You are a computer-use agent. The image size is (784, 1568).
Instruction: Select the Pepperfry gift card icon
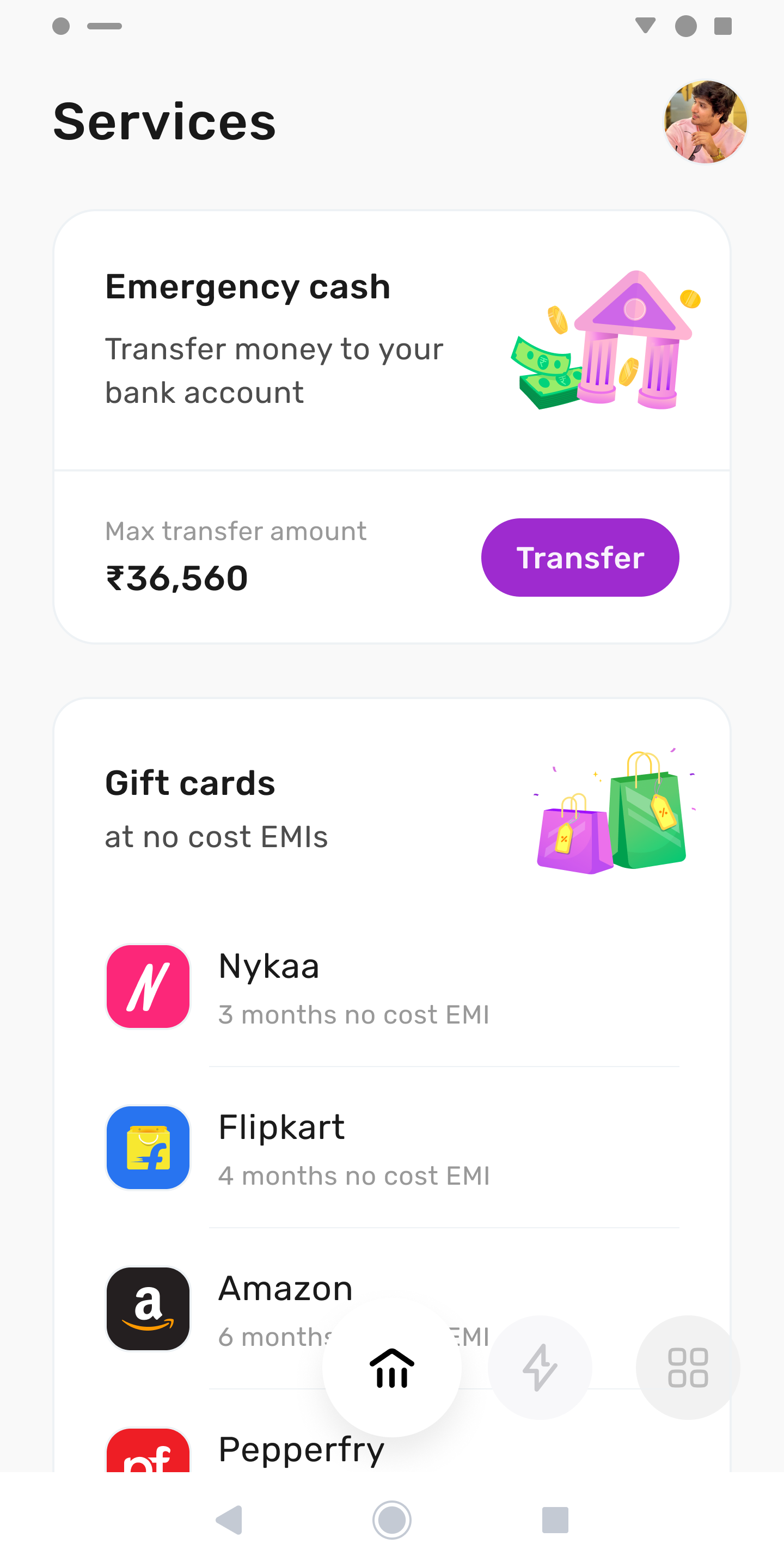[x=148, y=1461]
